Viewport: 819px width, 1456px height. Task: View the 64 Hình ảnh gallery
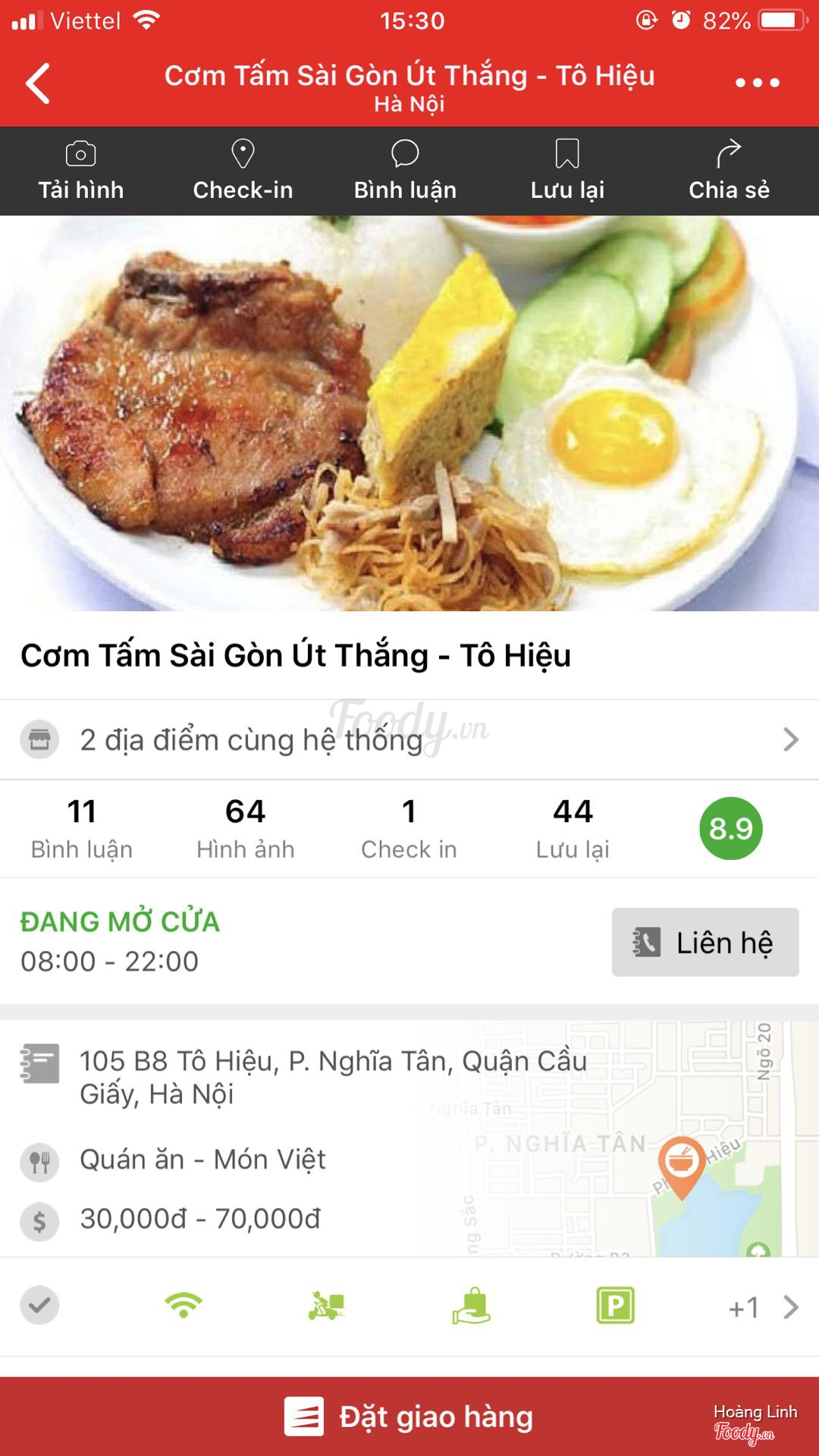(246, 829)
